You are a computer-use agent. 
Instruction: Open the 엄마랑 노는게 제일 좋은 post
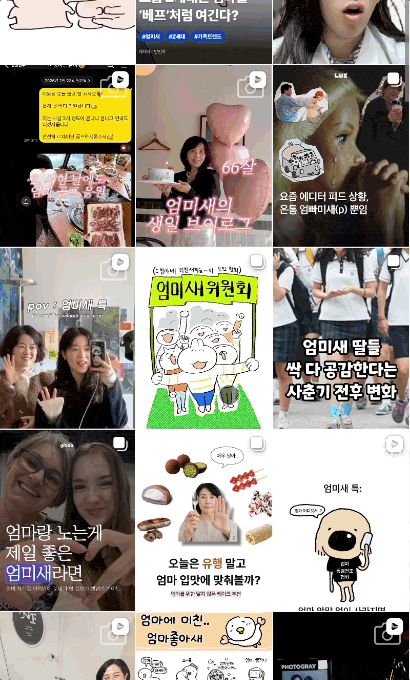[x=67, y=520]
